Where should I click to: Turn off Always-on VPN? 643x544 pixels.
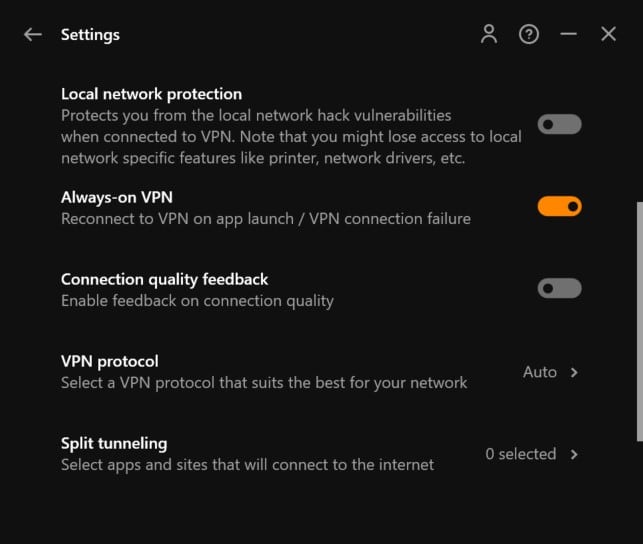click(x=559, y=207)
